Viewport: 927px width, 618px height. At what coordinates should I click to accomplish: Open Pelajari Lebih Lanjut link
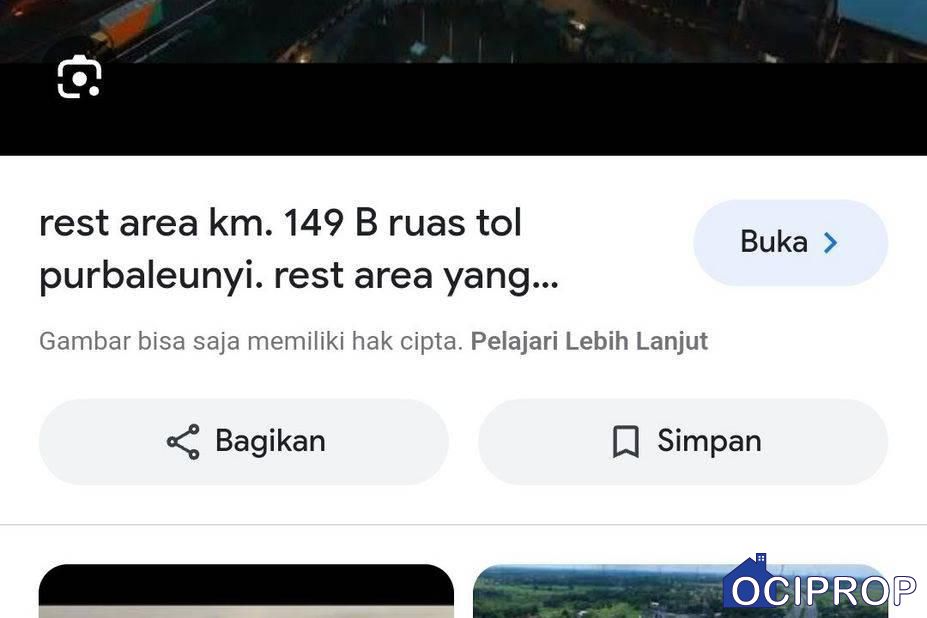click(589, 341)
